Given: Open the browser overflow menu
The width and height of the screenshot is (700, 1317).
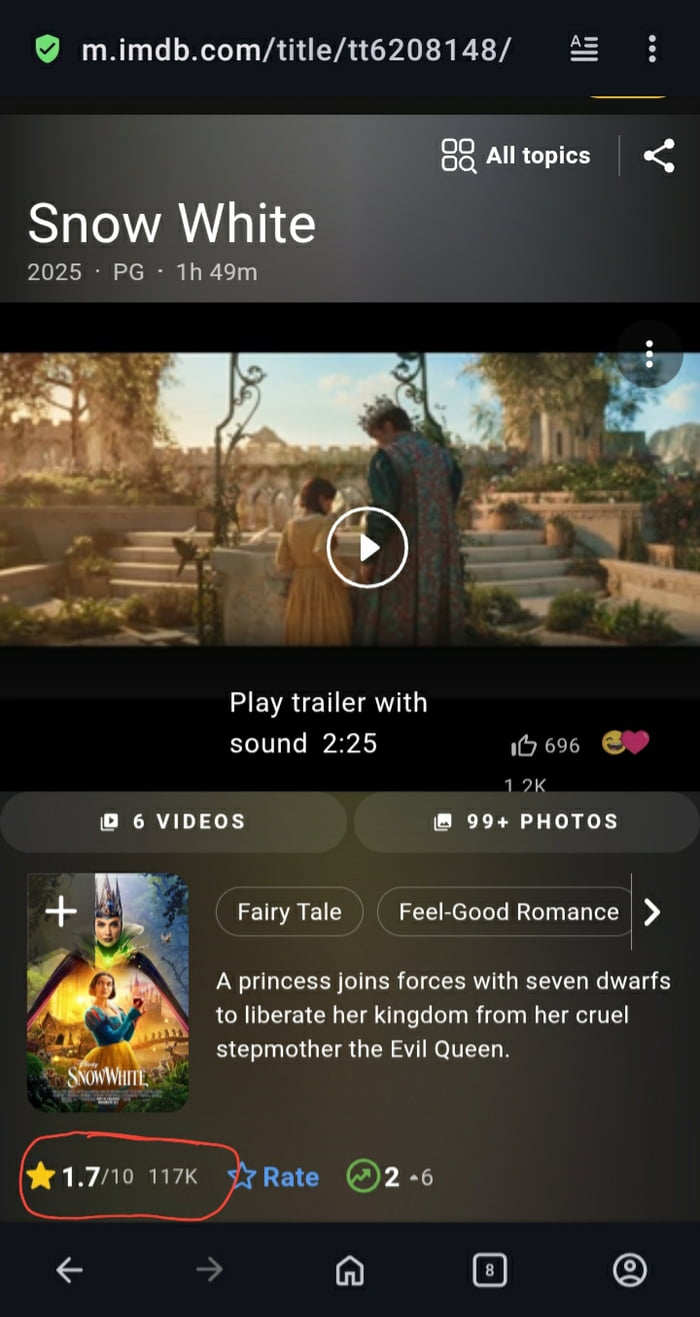Looking at the screenshot, I should 652,48.
